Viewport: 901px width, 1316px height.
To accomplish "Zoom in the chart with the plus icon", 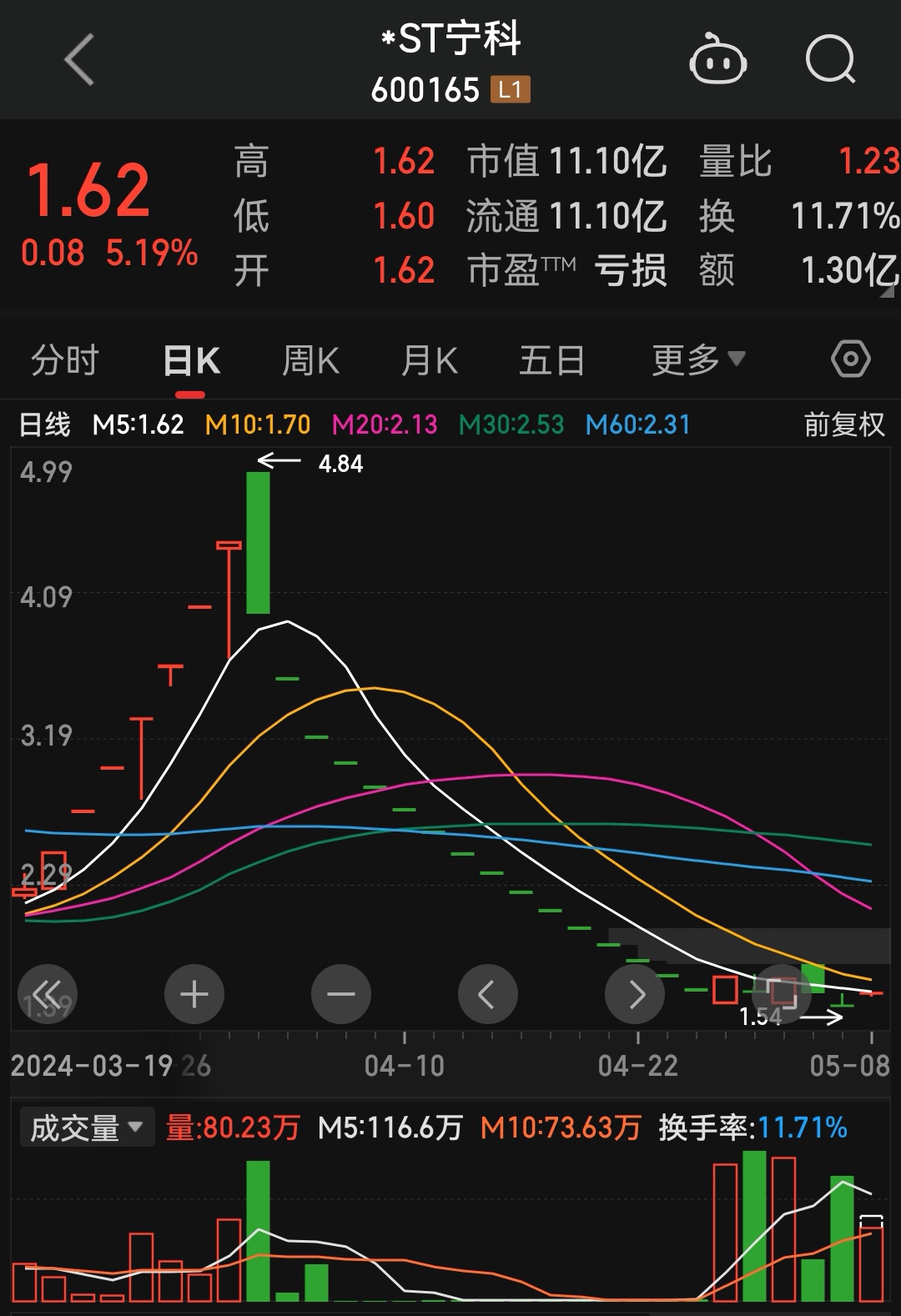I will coord(194,993).
